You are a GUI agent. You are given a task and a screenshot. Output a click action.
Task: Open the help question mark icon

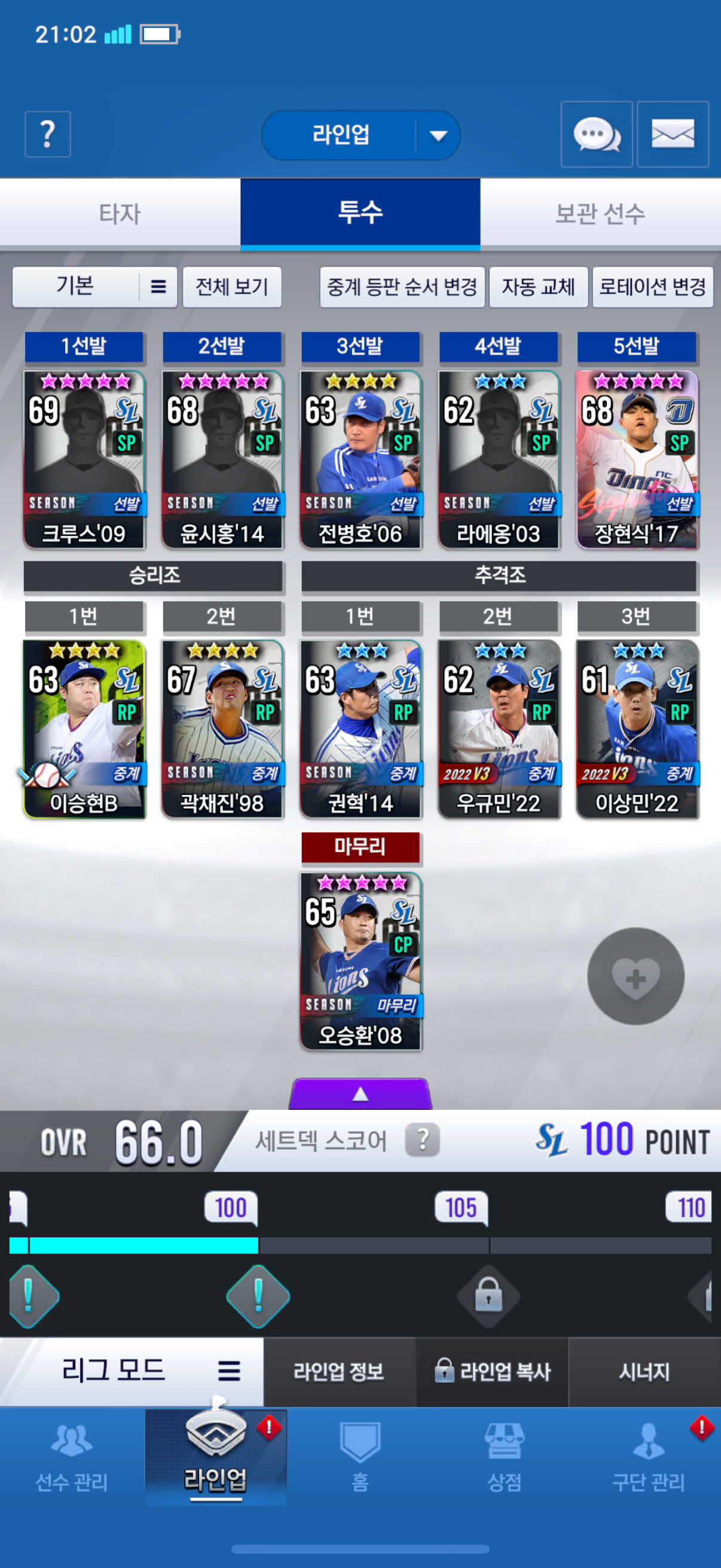click(x=47, y=134)
